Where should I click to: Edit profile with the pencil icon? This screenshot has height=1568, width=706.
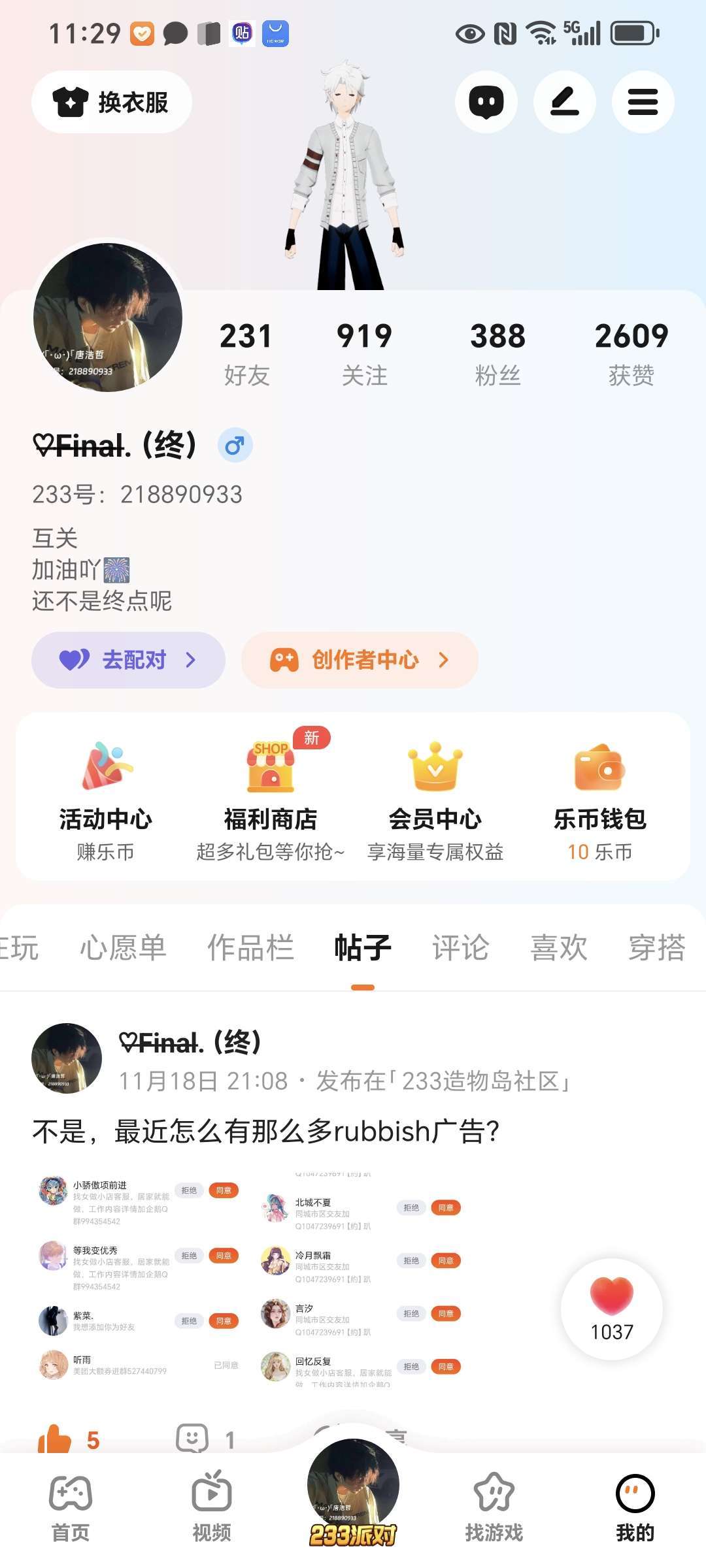[x=565, y=103]
